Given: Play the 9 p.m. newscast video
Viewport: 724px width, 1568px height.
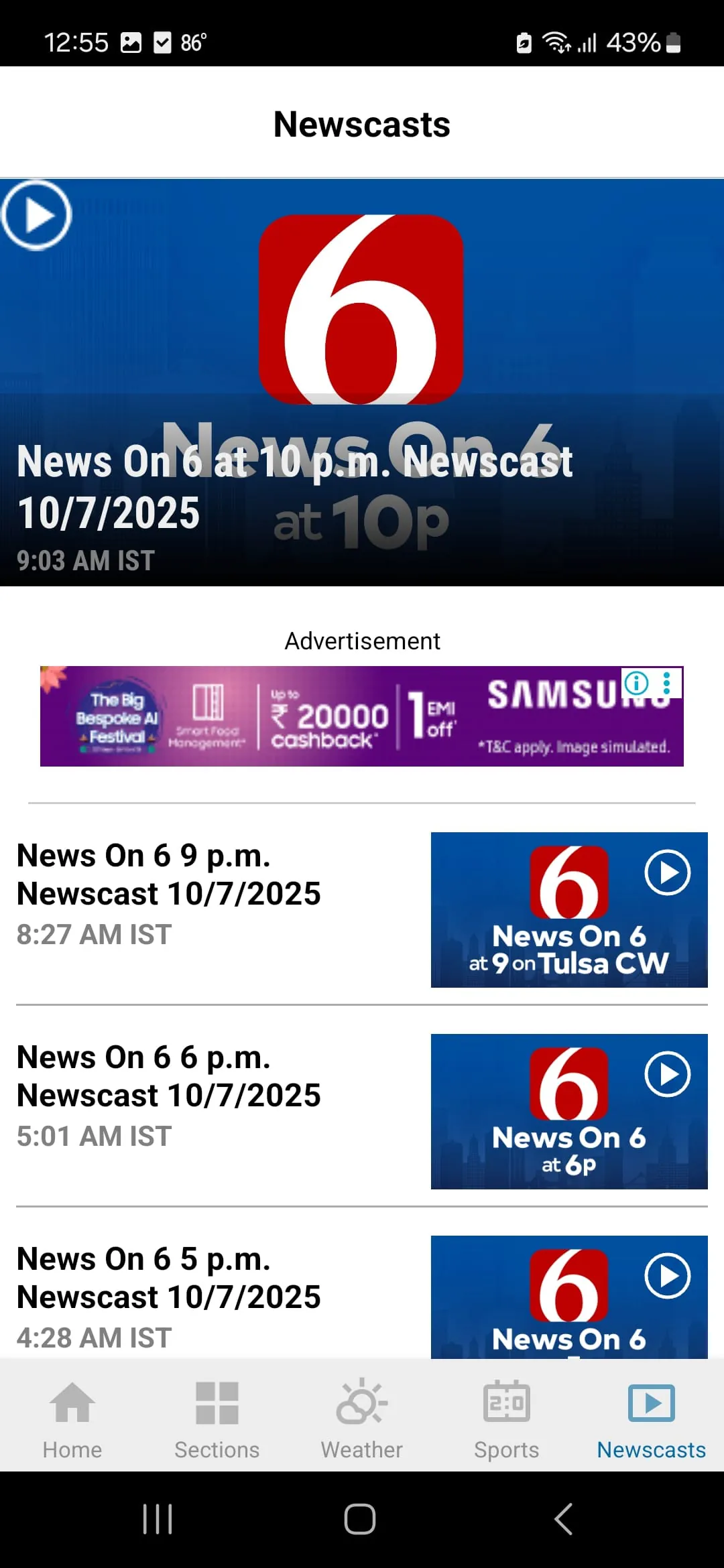Looking at the screenshot, I should [x=667, y=872].
